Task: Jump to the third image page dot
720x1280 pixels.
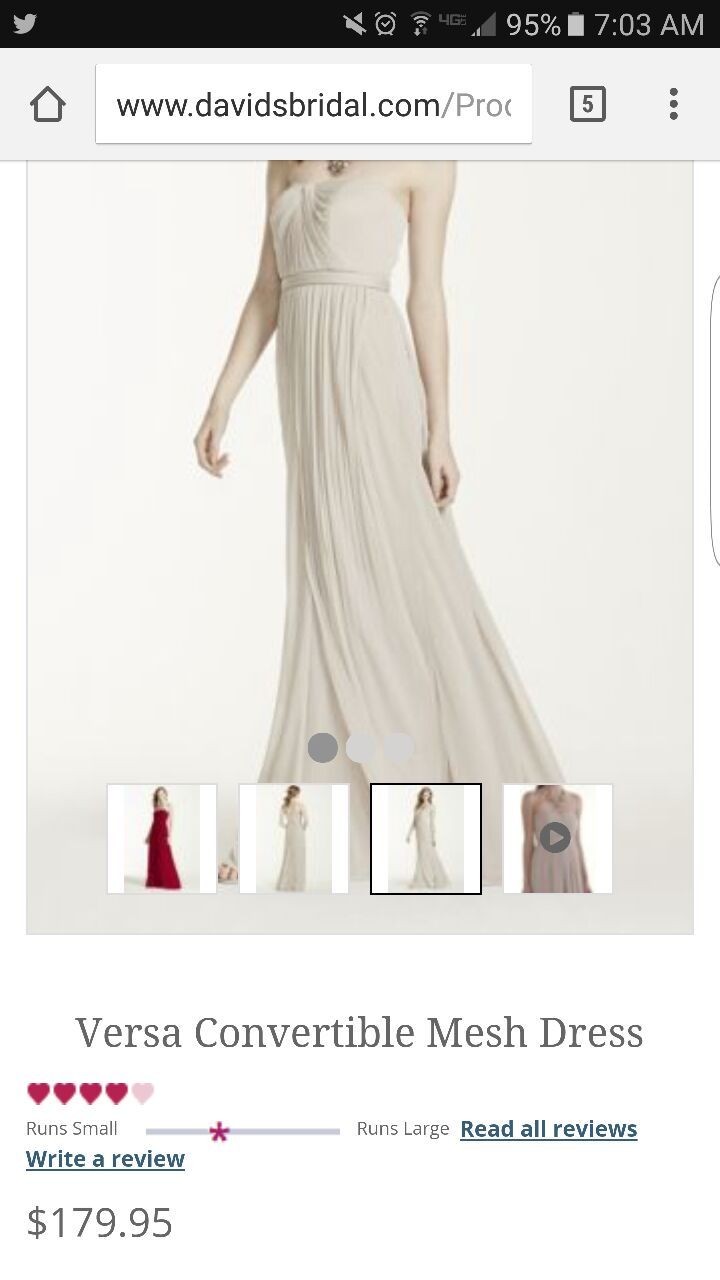Action: [x=398, y=747]
